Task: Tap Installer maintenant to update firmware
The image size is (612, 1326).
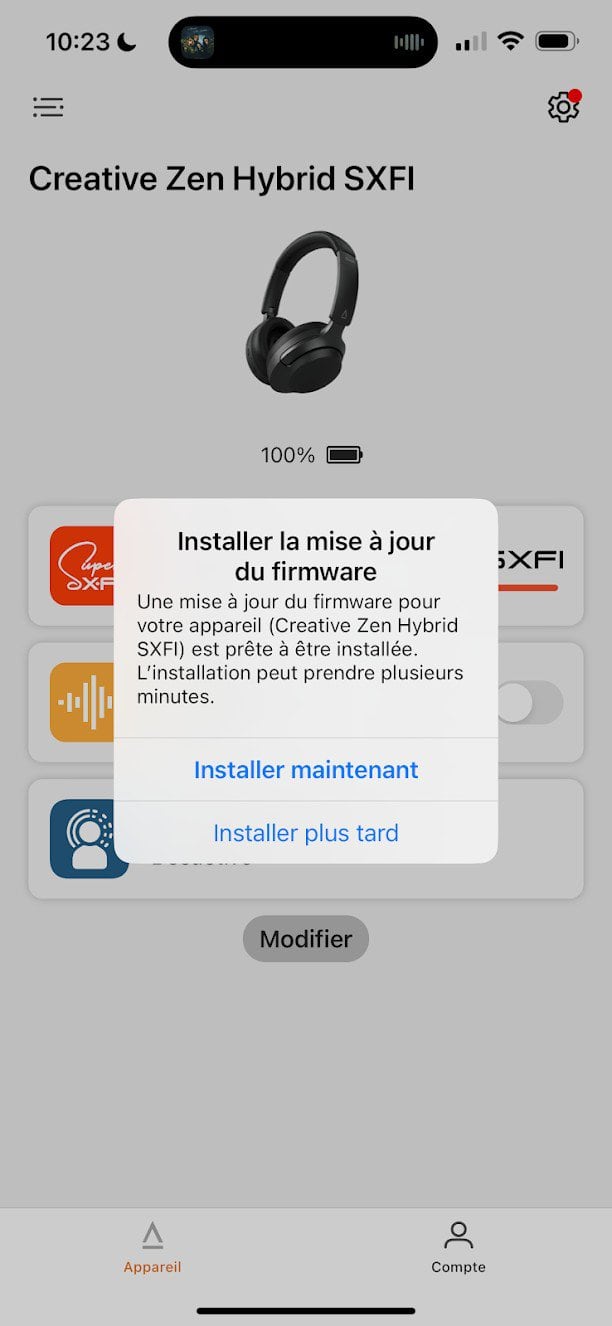Action: pos(306,770)
